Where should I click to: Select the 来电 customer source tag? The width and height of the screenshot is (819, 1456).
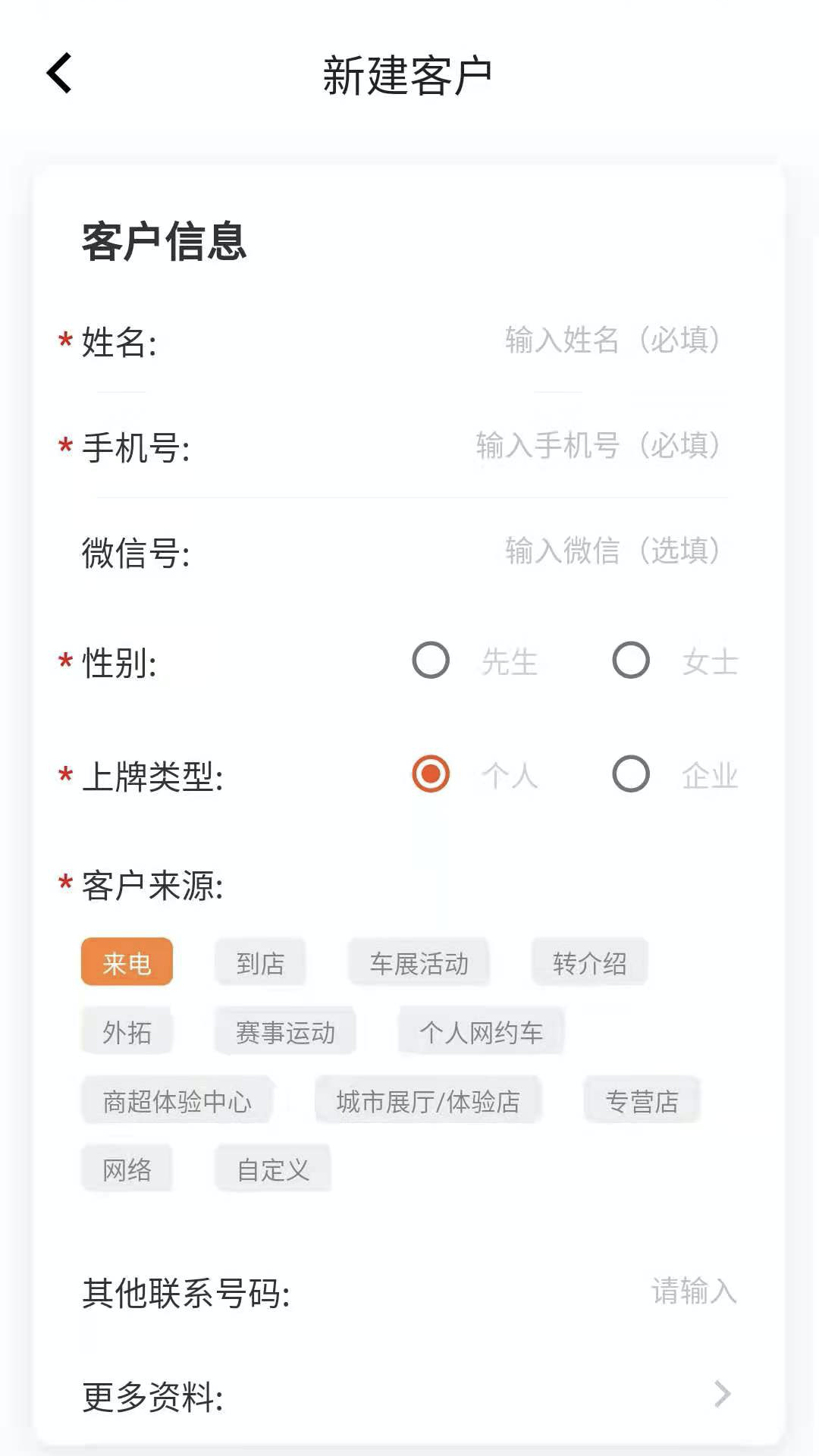[127, 962]
